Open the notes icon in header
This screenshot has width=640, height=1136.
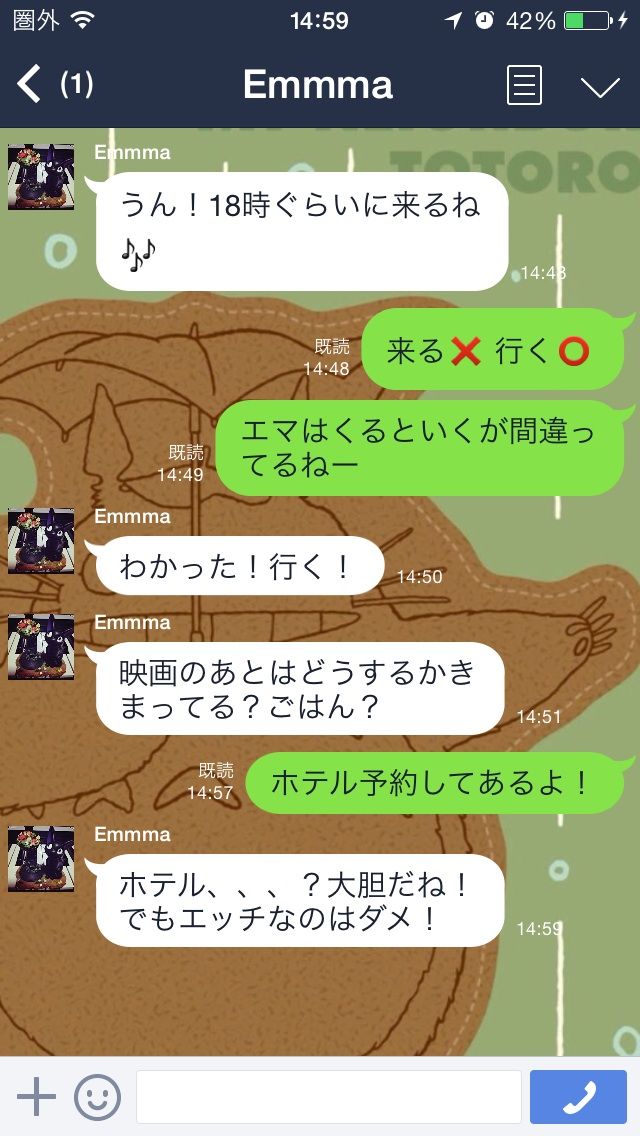pyautogui.click(x=525, y=85)
